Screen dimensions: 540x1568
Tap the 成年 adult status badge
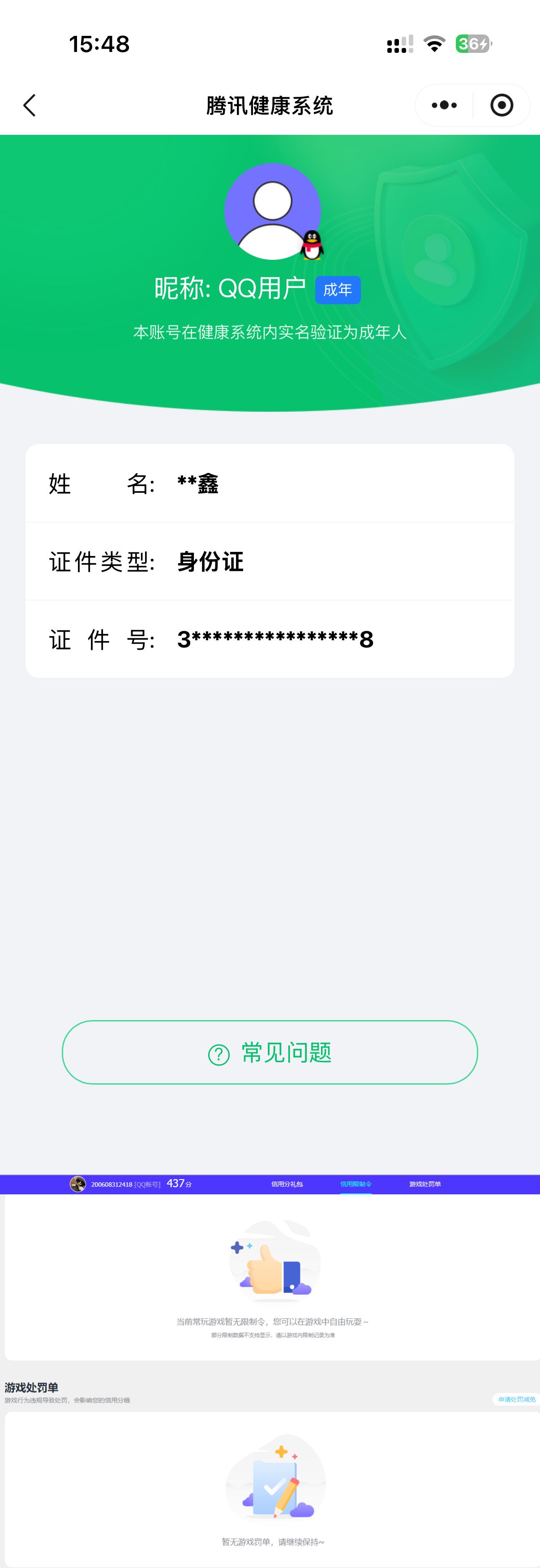click(339, 290)
